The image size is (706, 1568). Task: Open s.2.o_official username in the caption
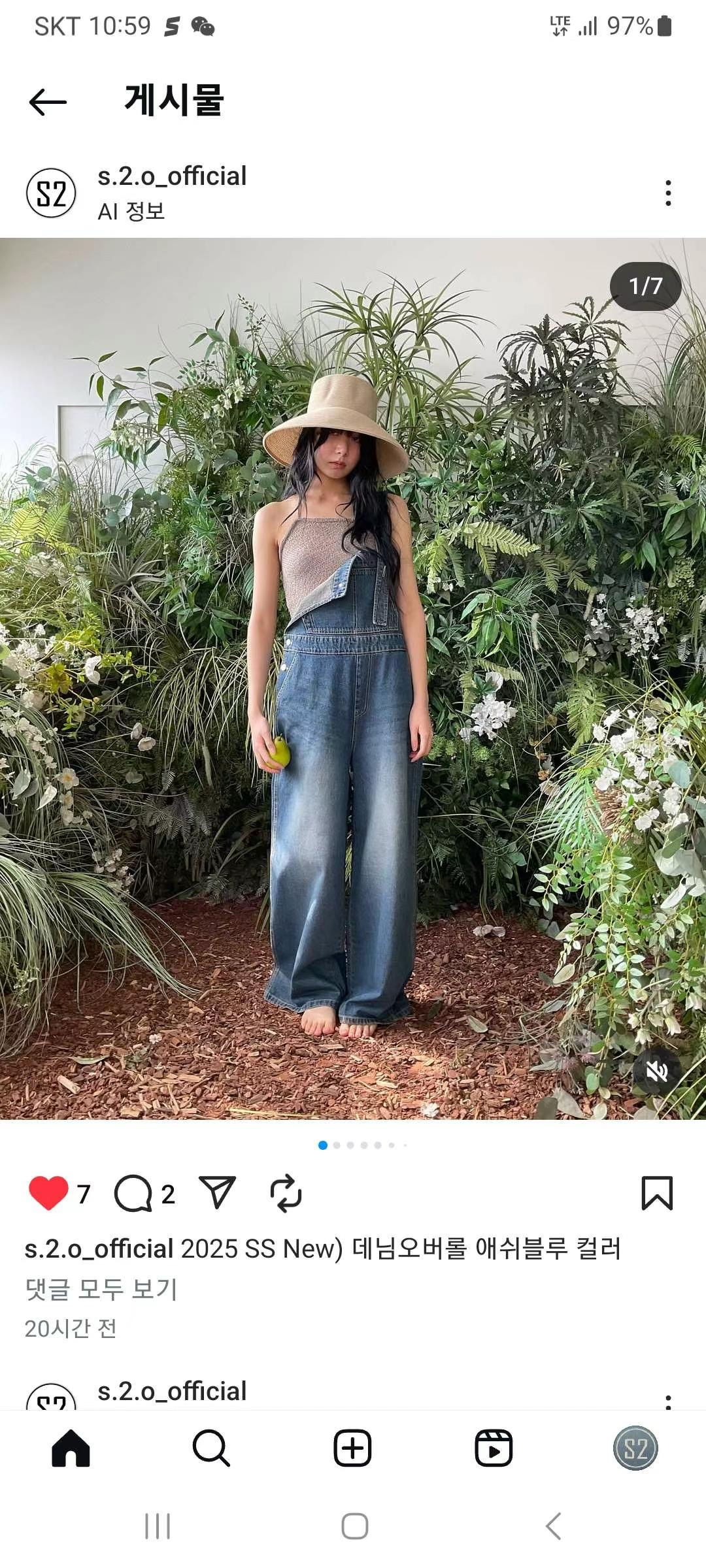click(99, 1249)
